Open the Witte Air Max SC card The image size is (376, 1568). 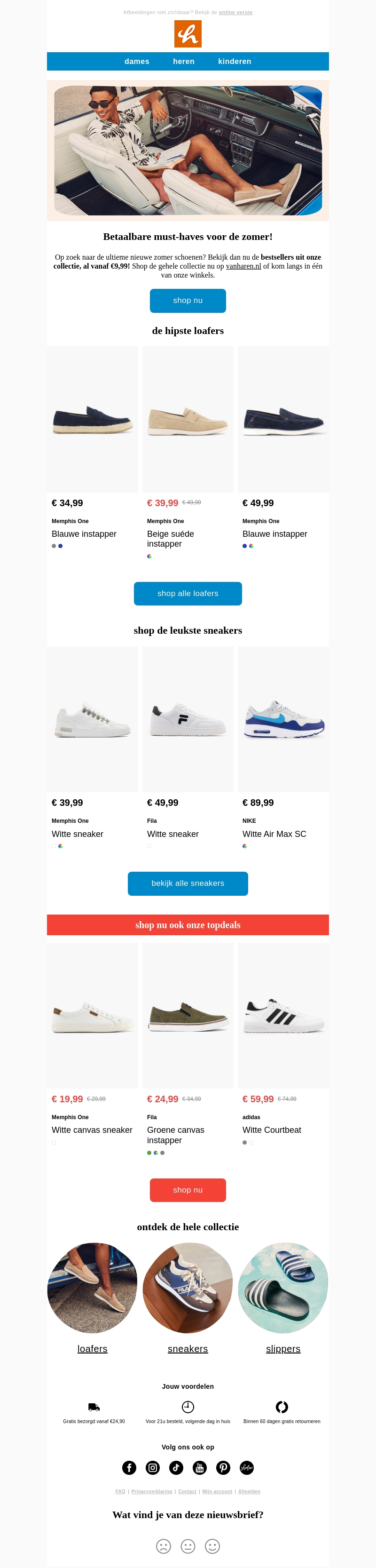(283, 719)
